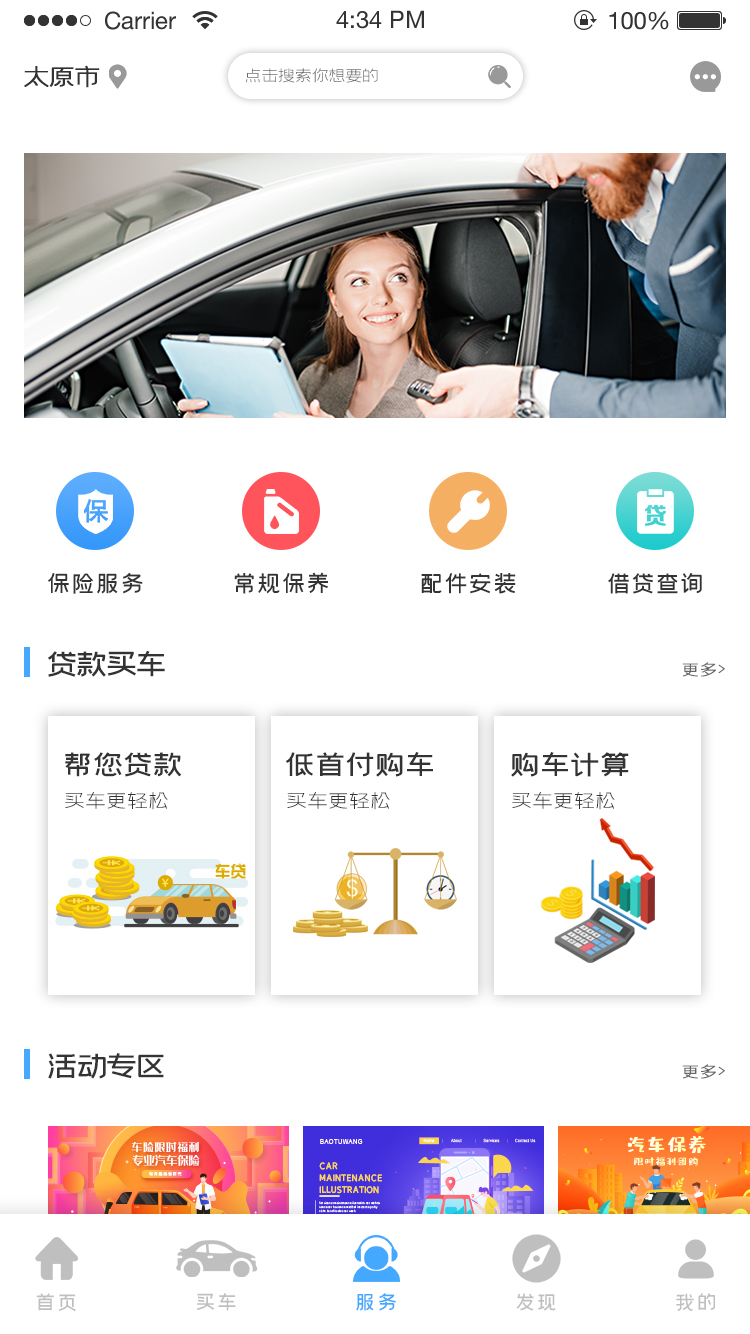View 更多 for 贷款买车 section
This screenshot has height=1334, width=750.
[703, 669]
